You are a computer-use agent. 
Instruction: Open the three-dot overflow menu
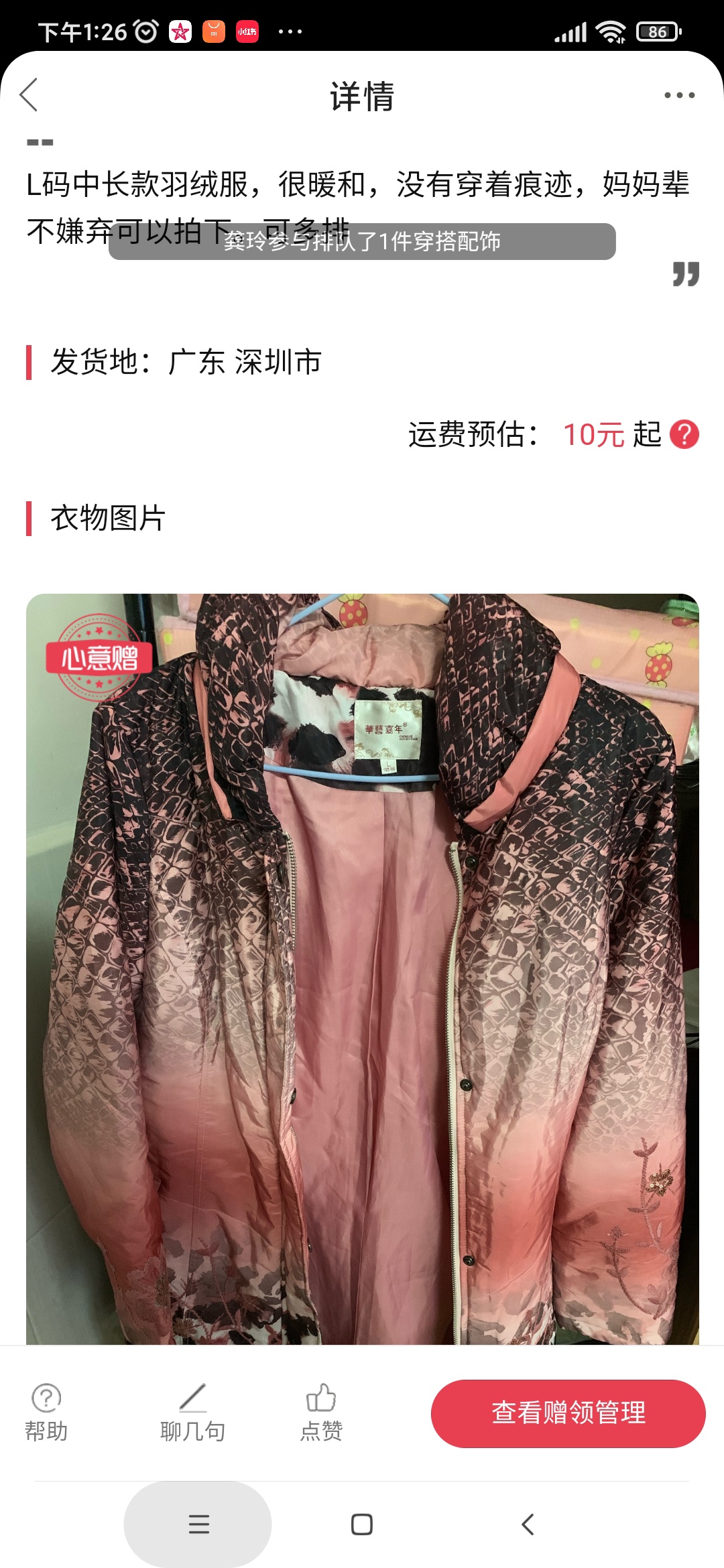(x=679, y=96)
